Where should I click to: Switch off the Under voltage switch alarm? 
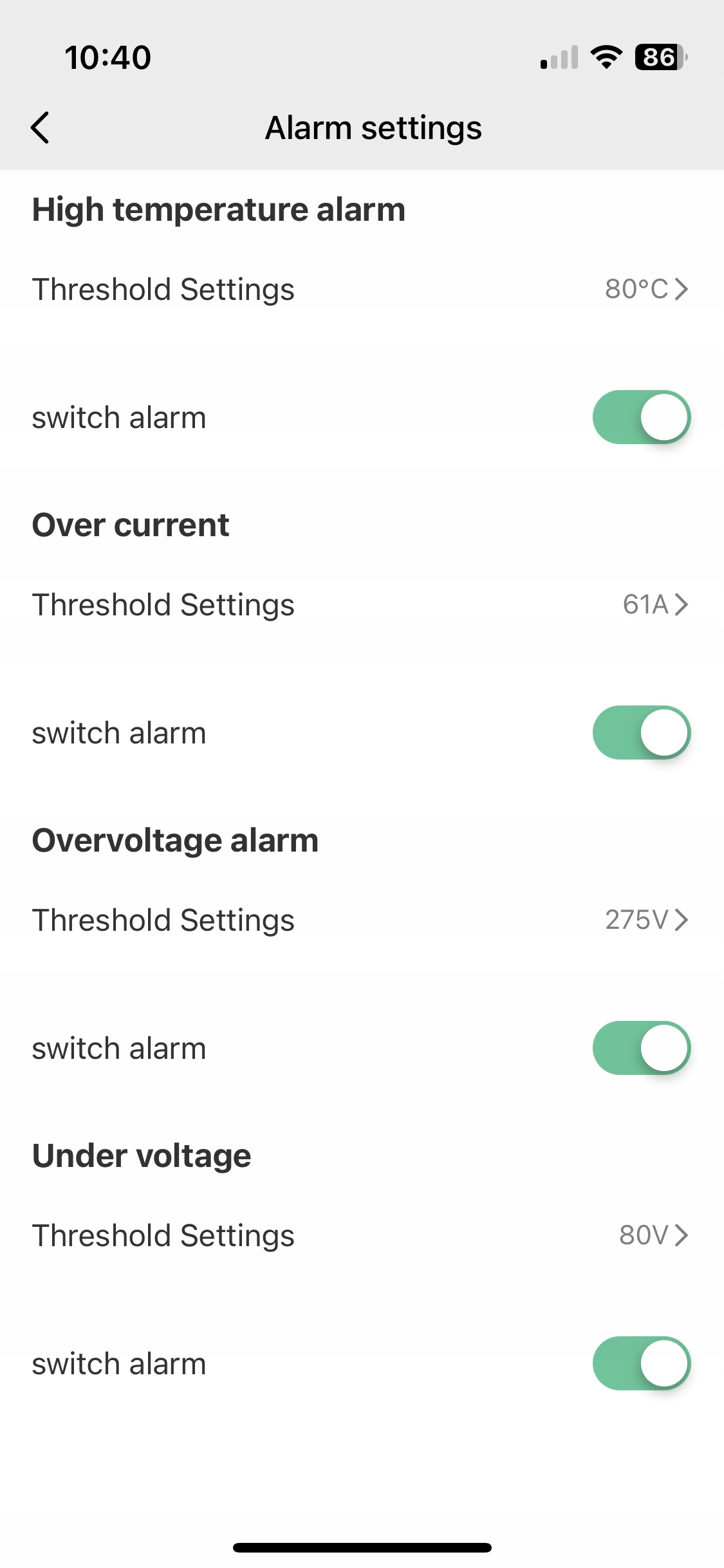pos(641,1363)
